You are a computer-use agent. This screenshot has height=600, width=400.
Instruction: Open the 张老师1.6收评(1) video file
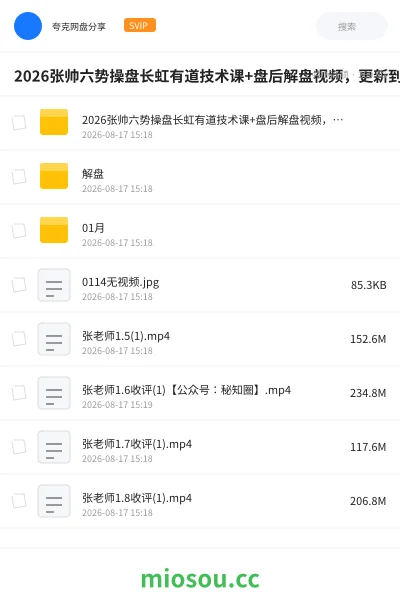[x=200, y=393]
